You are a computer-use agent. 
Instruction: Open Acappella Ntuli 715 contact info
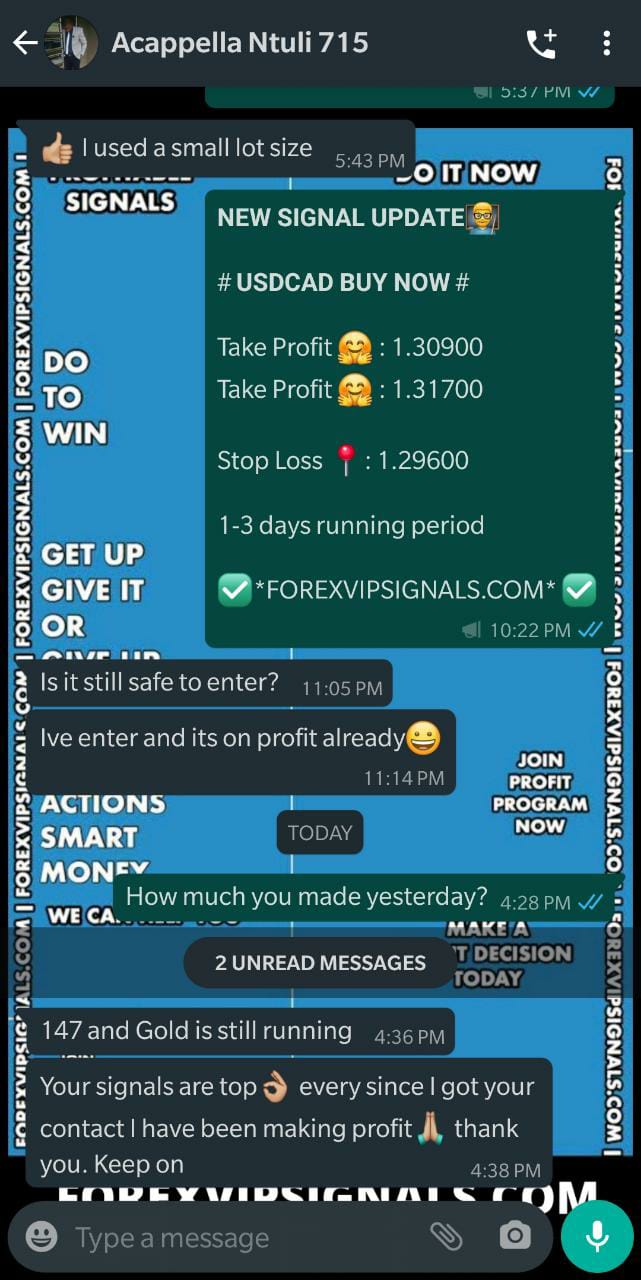[x=240, y=43]
